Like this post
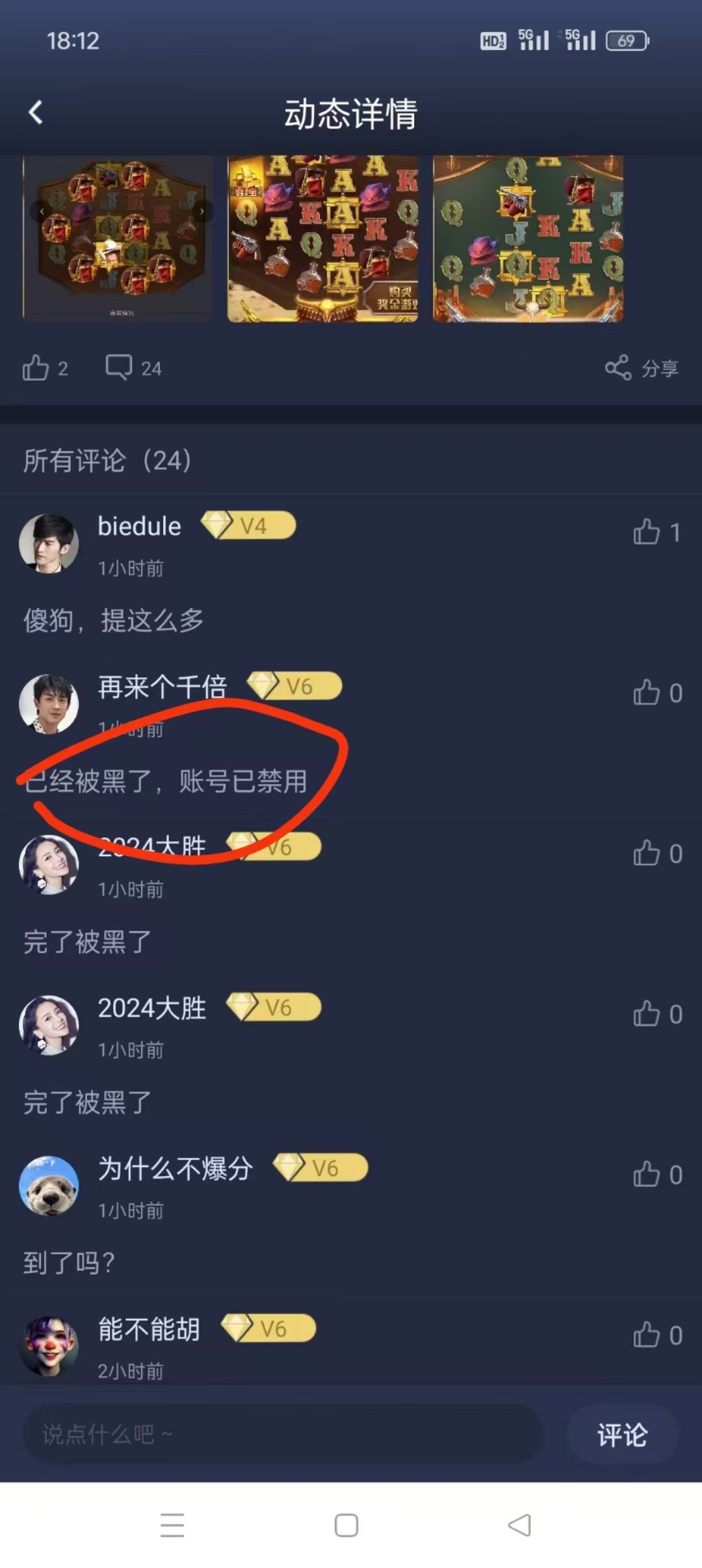Screen dimensions: 702x1568 36,368
